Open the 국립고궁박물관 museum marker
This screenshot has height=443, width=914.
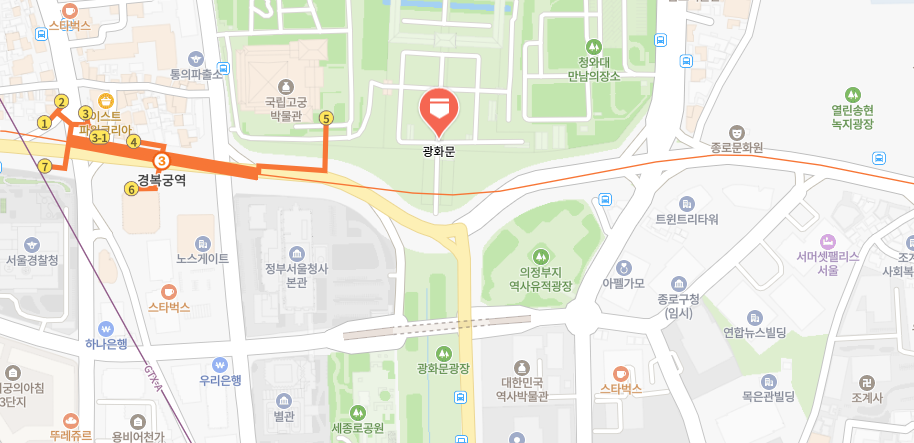(287, 85)
